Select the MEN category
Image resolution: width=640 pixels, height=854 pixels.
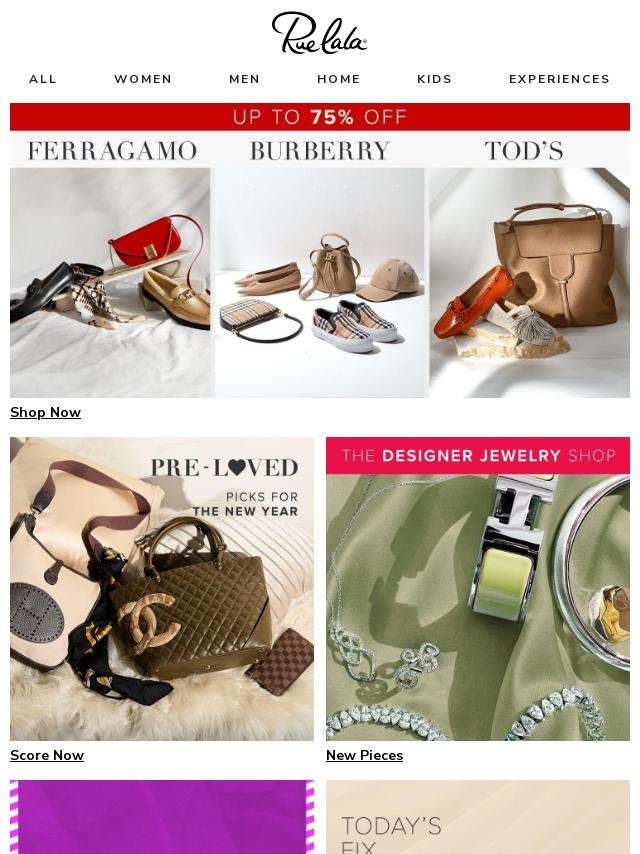tap(245, 79)
